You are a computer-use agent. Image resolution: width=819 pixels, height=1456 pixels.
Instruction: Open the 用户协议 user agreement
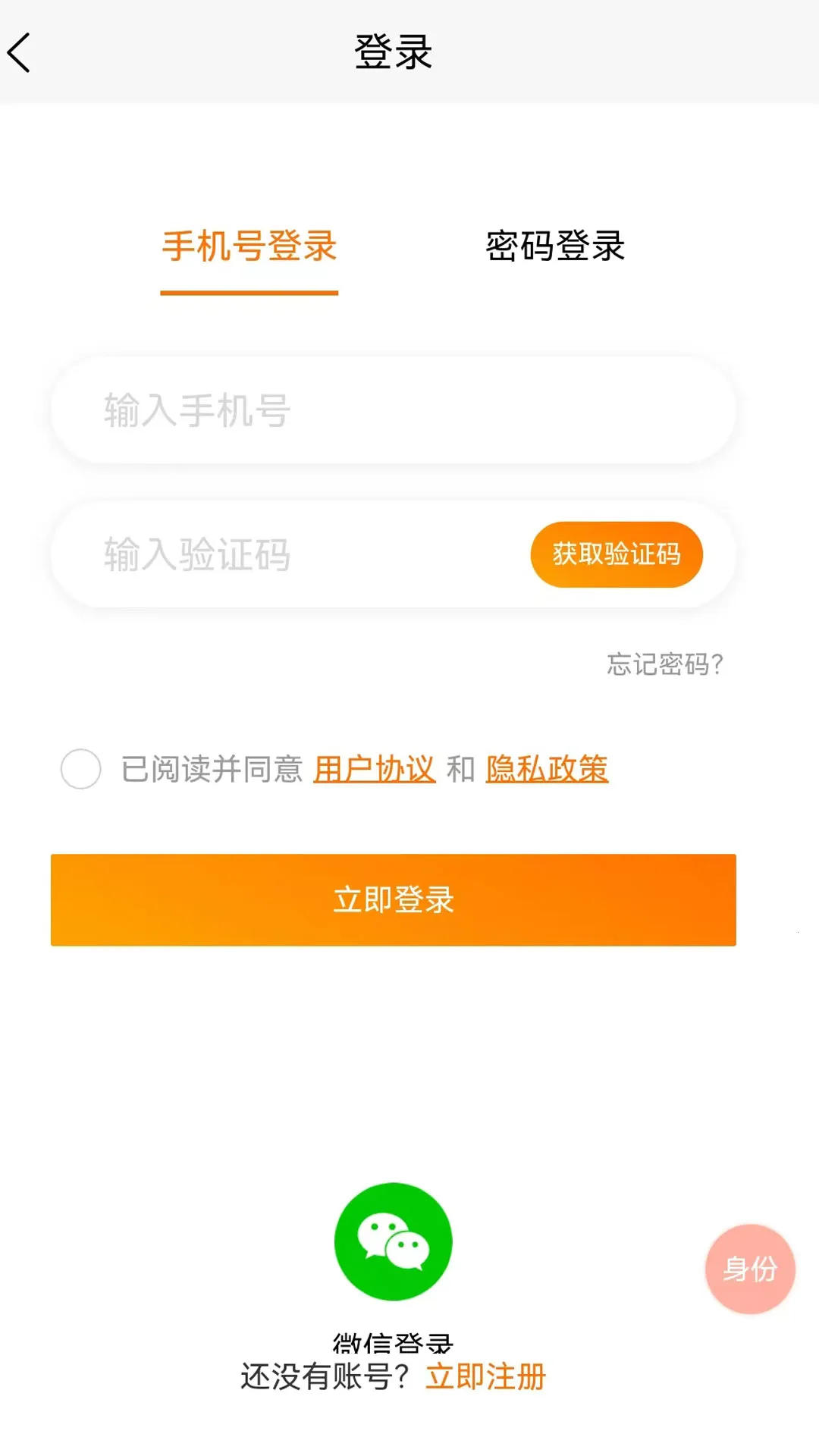[x=375, y=768]
